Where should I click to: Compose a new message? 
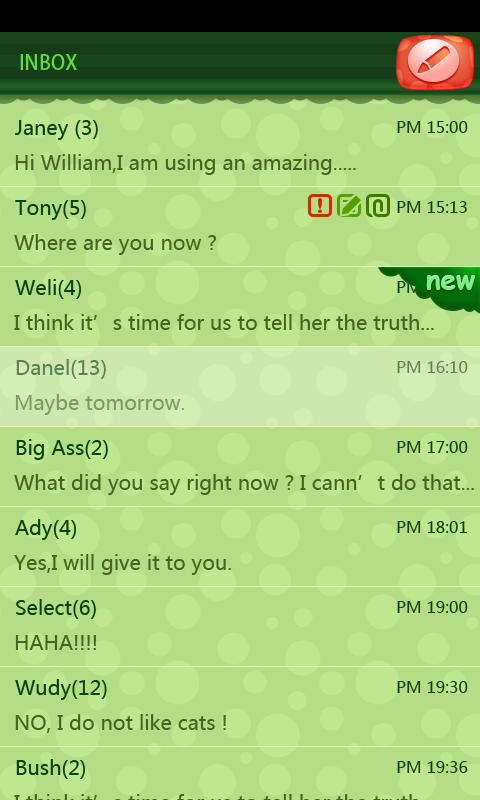(x=435, y=62)
